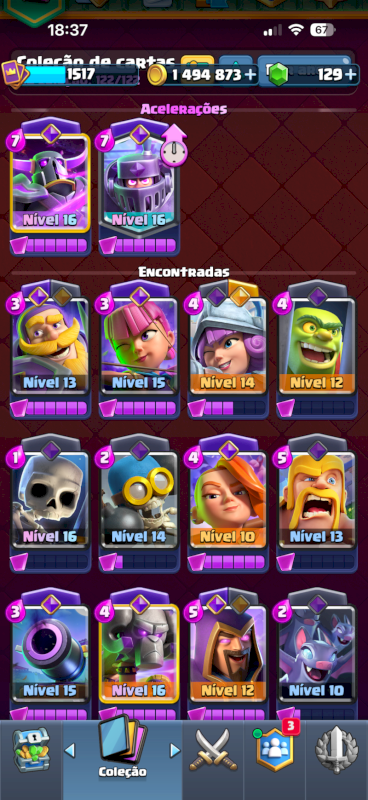Select the Mini P.E.K.K.A card at Nível 16
Viewport: 368px width, 800px height.
coord(139,653)
